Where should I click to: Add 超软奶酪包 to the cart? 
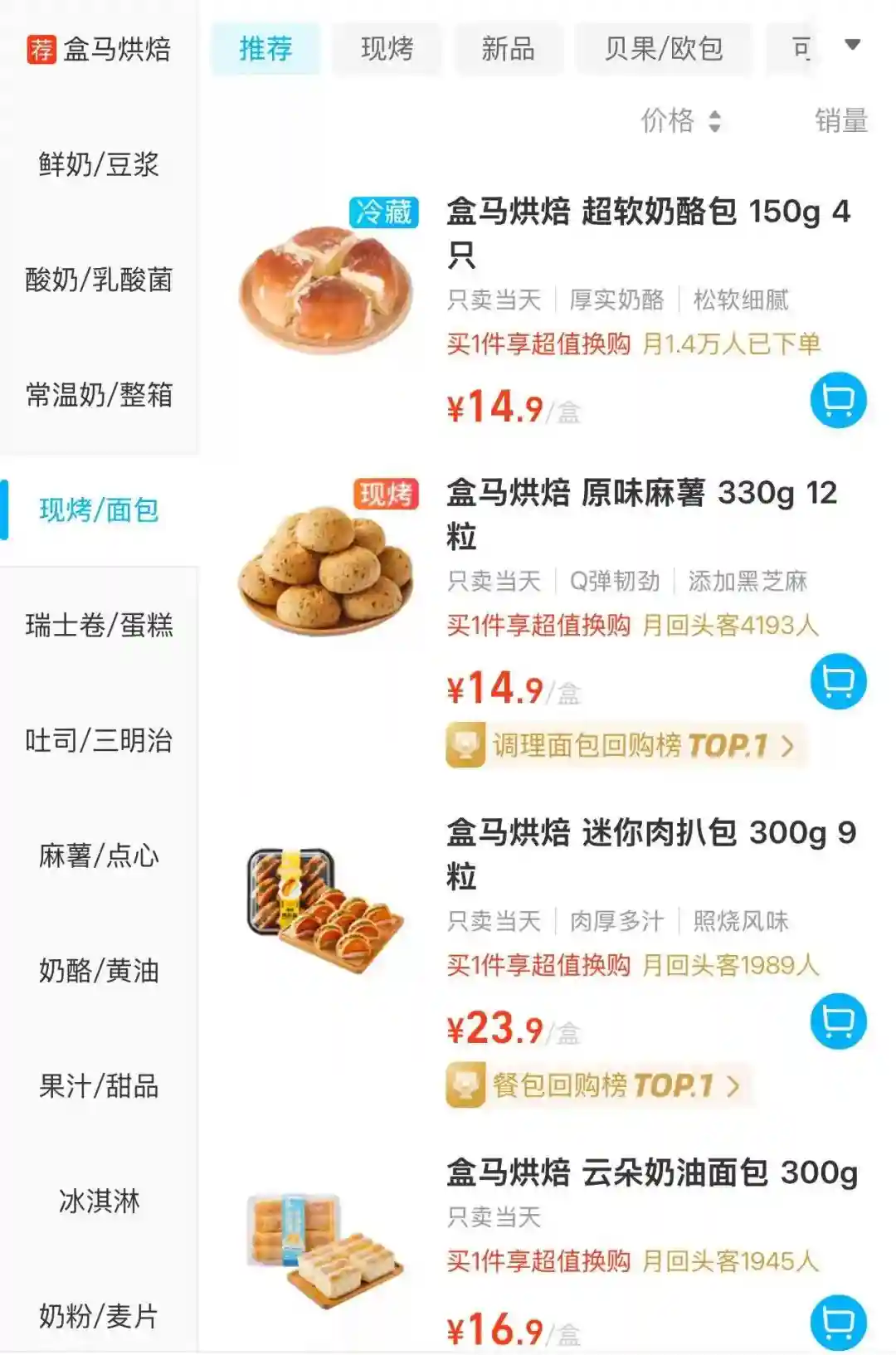pos(838,400)
